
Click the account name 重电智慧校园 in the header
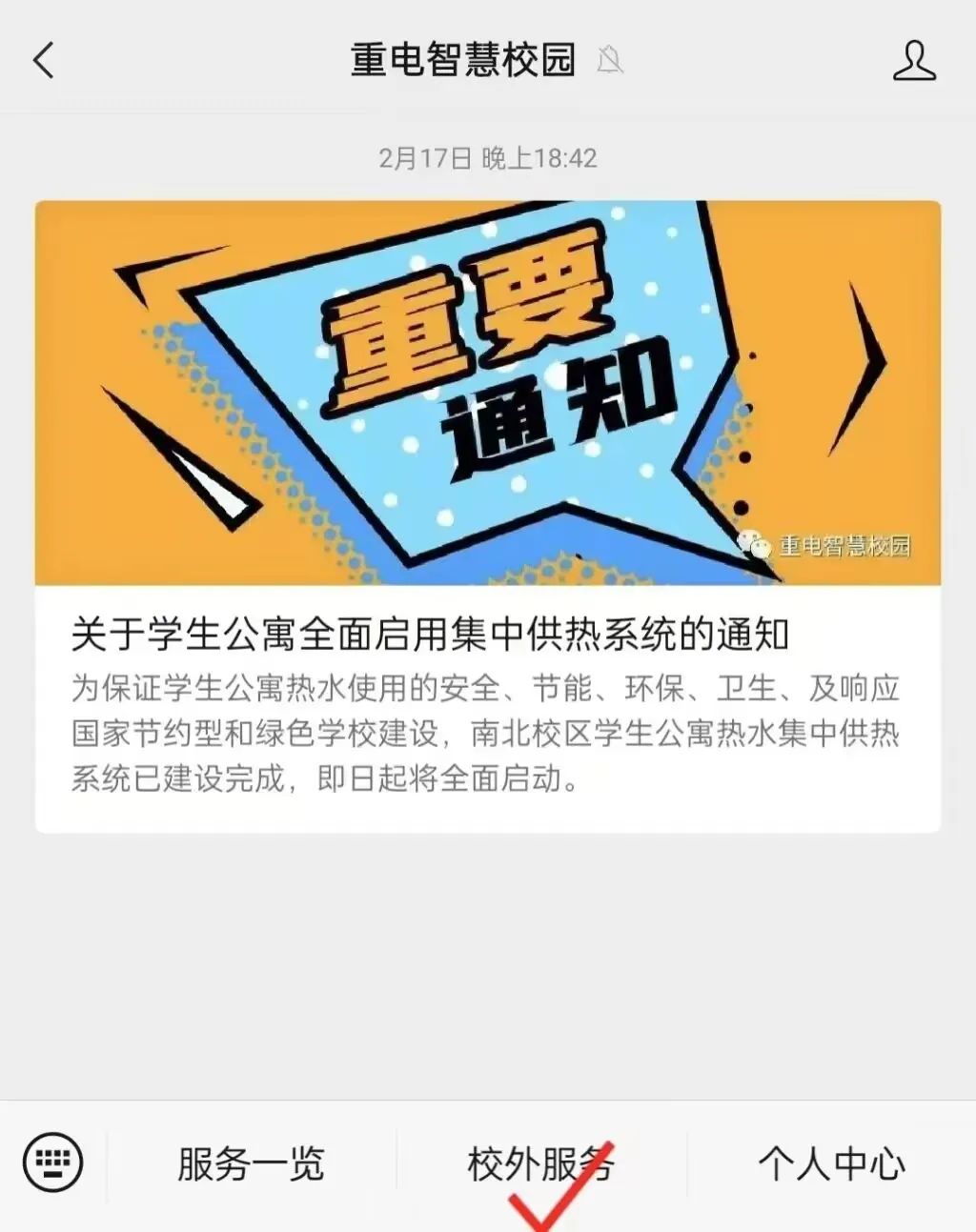(x=464, y=57)
